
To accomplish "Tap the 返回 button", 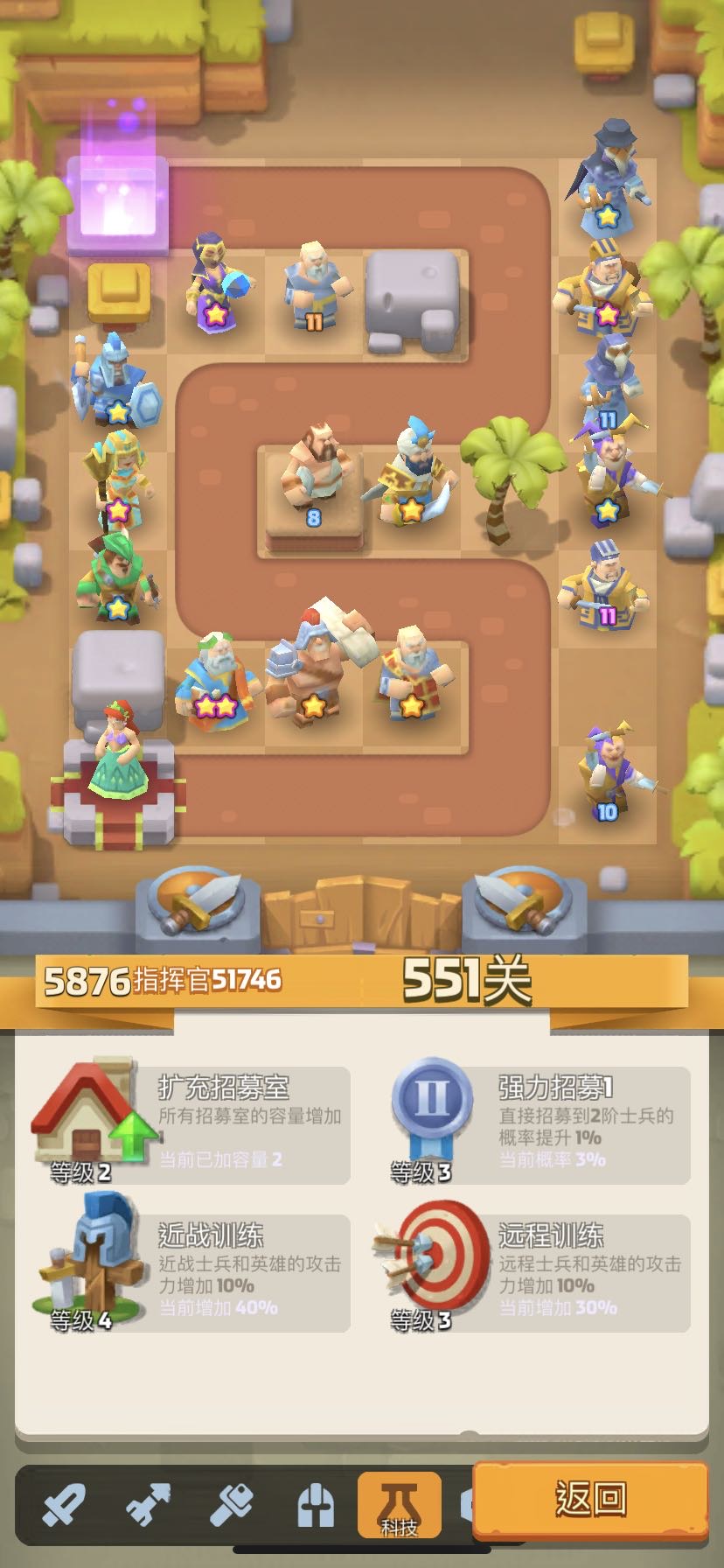I will point(590,1500).
